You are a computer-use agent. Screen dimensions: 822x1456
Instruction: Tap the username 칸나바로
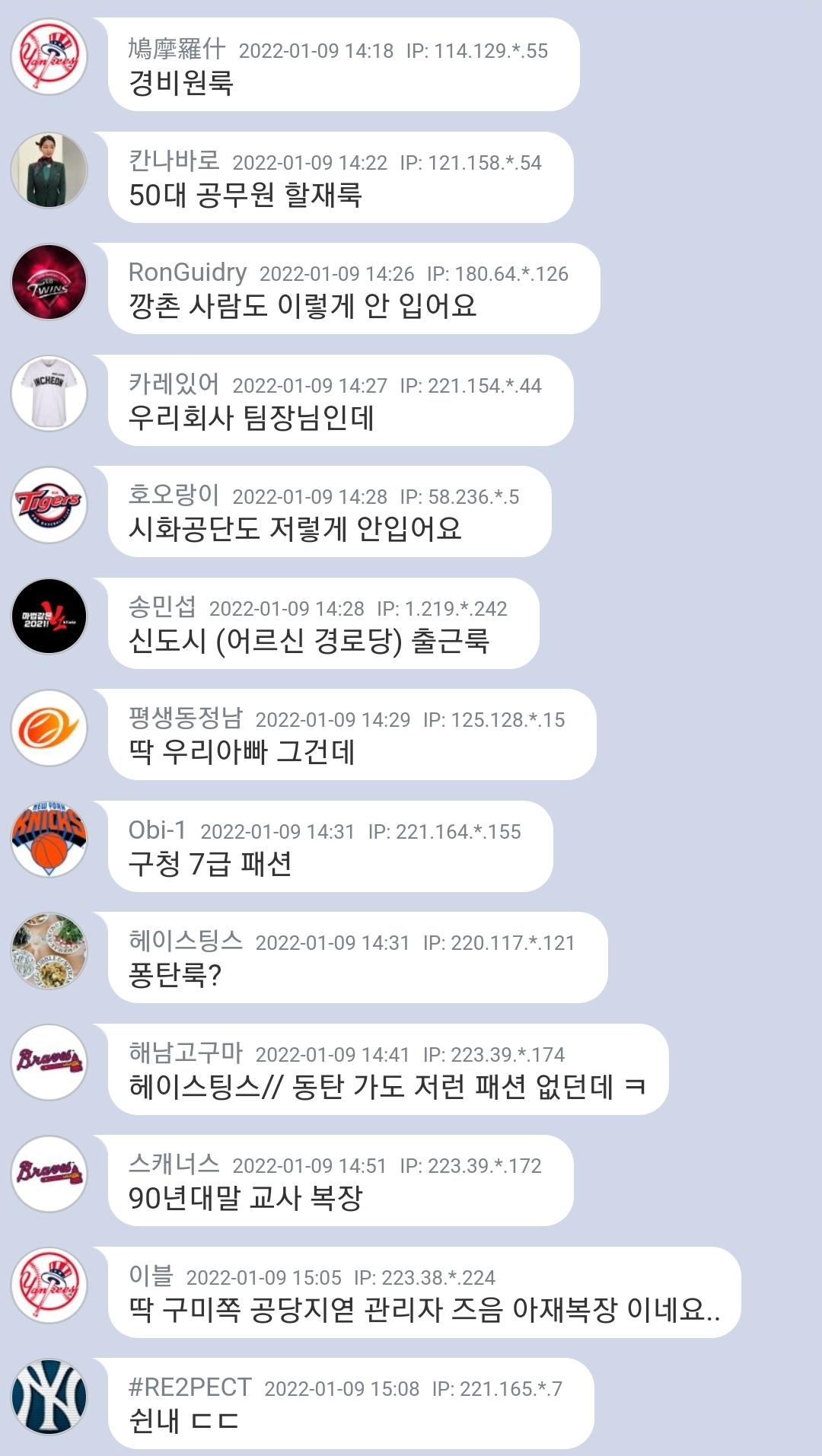click(174, 161)
